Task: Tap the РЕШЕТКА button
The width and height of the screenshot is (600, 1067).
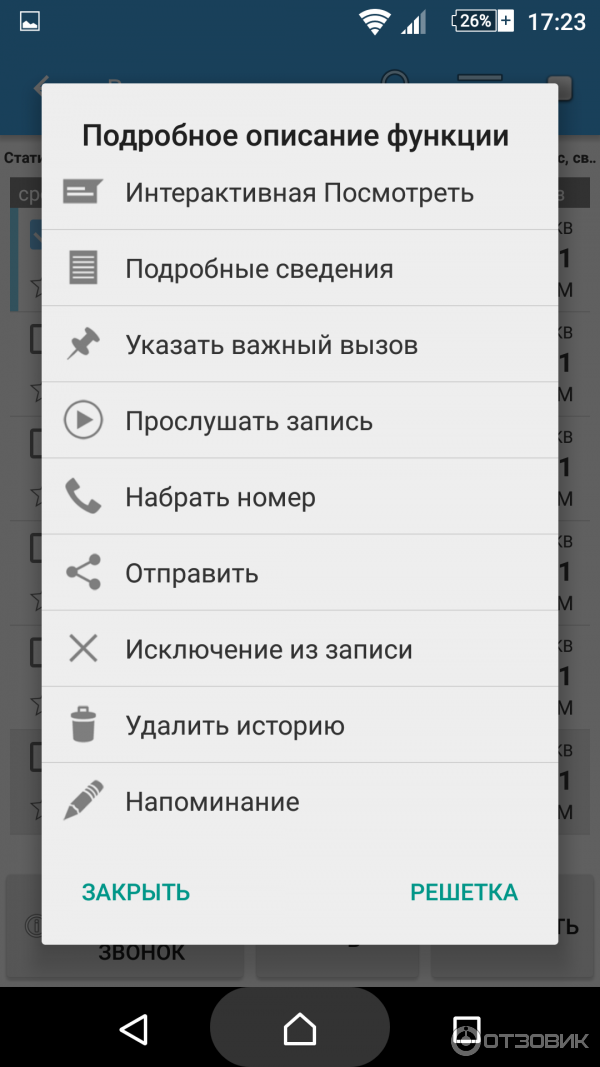Action: pos(463,892)
